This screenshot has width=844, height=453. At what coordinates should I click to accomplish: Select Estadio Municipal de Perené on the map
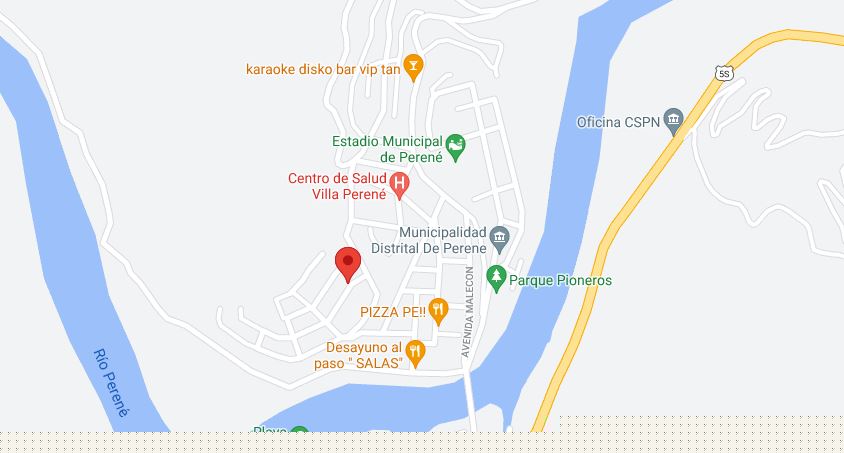456,148
